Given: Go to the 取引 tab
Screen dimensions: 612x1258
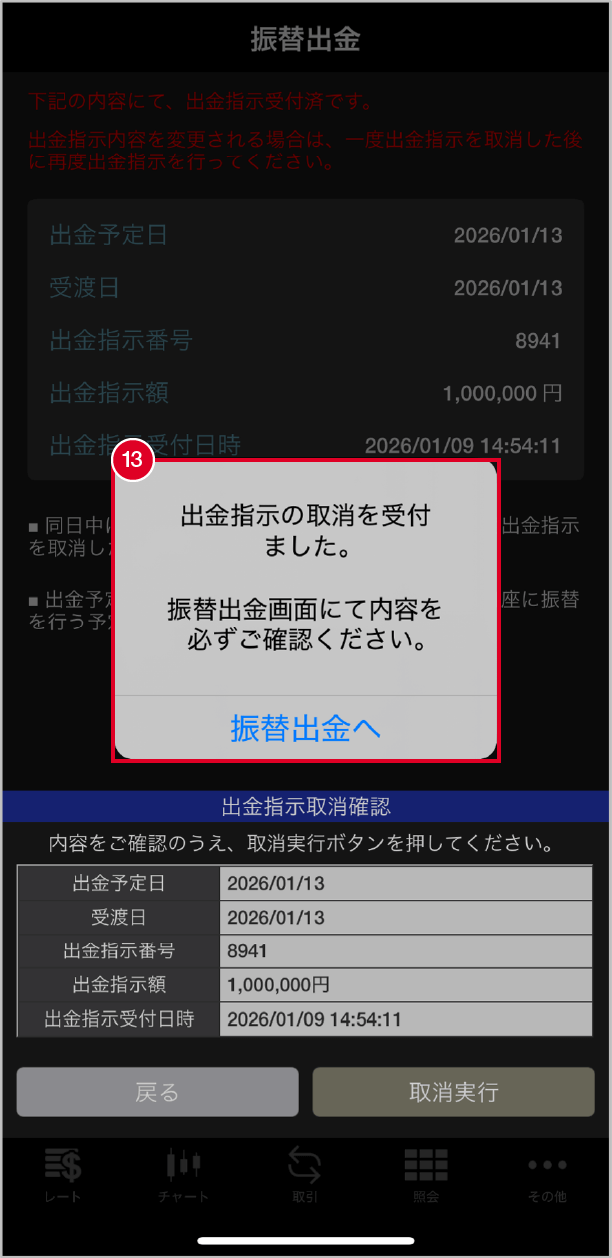Looking at the screenshot, I should click(304, 1175).
